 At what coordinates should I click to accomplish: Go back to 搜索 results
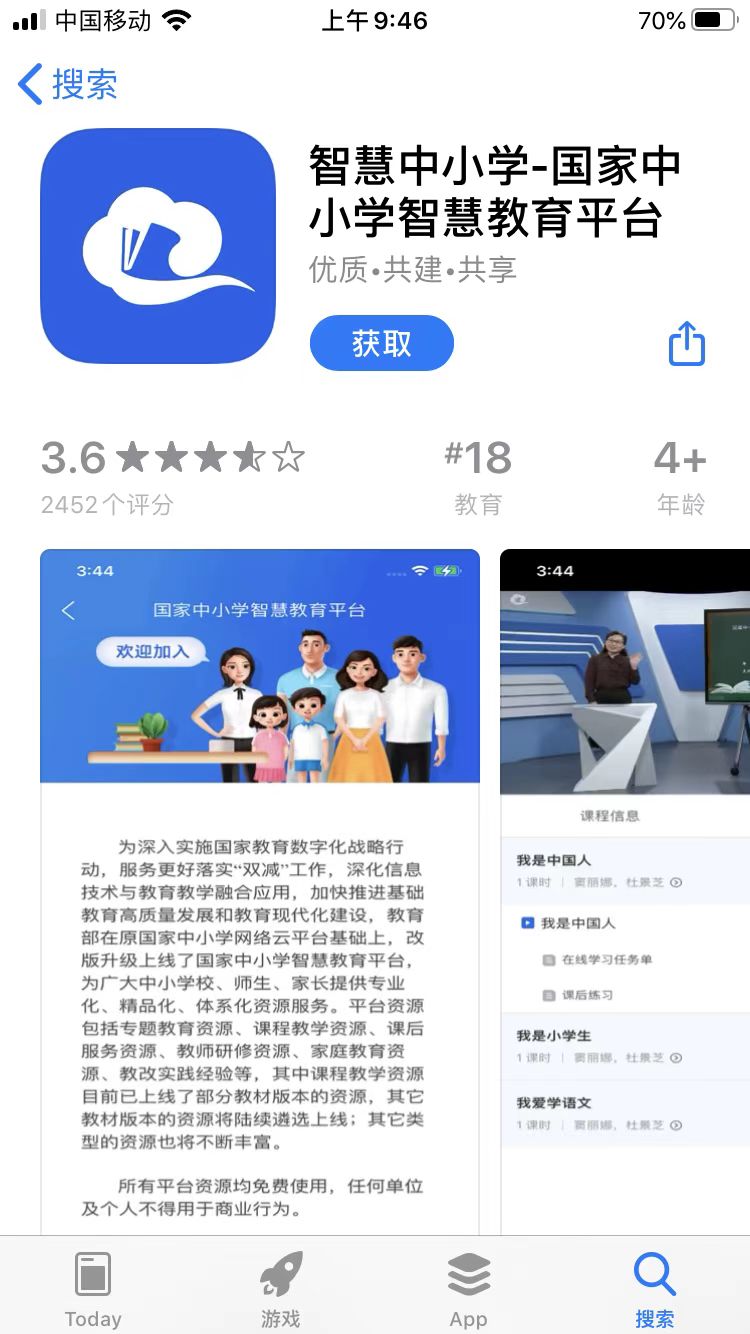pos(68,85)
